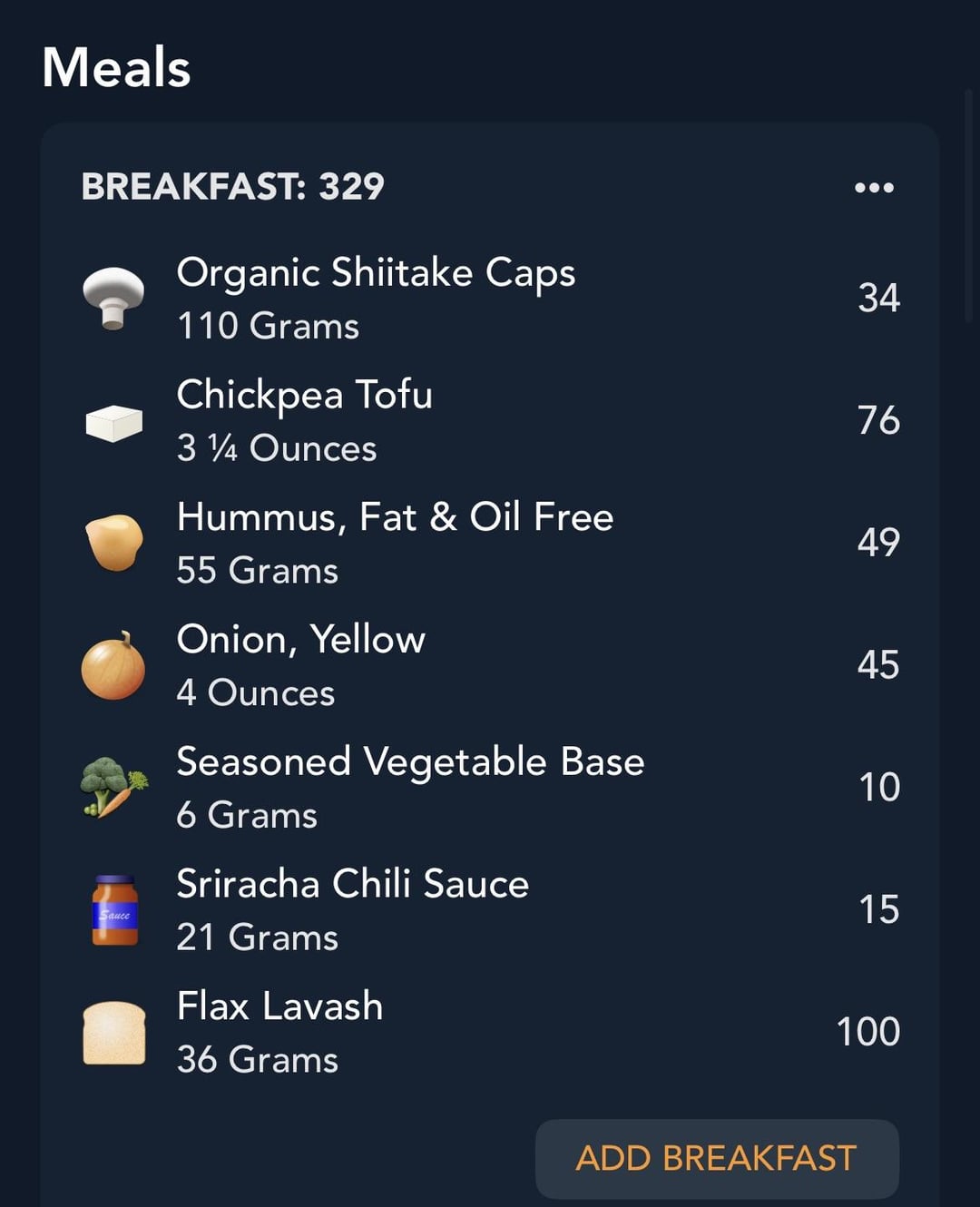View Hummus, Fat & Oil Free details
The height and width of the screenshot is (1207, 980).
[x=395, y=542]
